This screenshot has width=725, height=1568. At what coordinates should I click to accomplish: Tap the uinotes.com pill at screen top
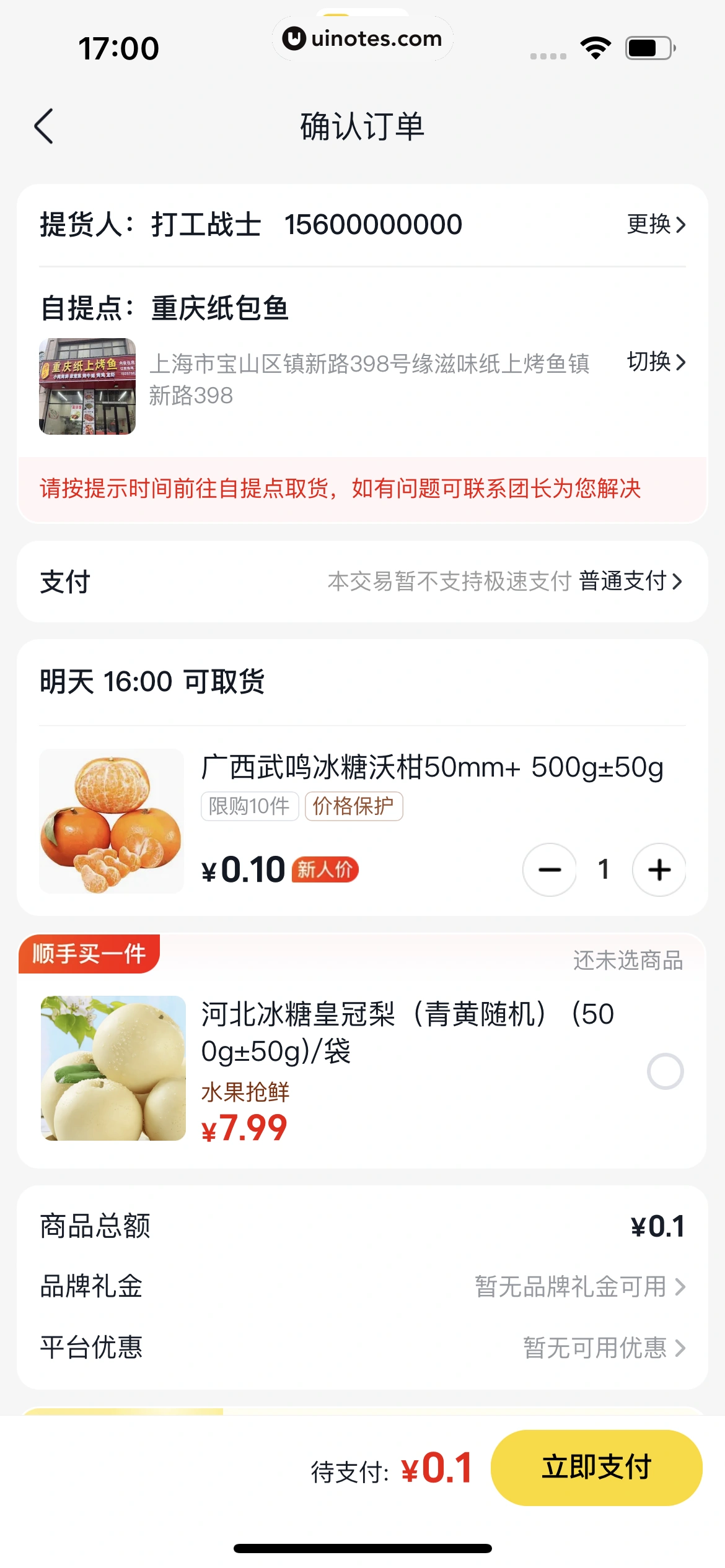tap(362, 38)
